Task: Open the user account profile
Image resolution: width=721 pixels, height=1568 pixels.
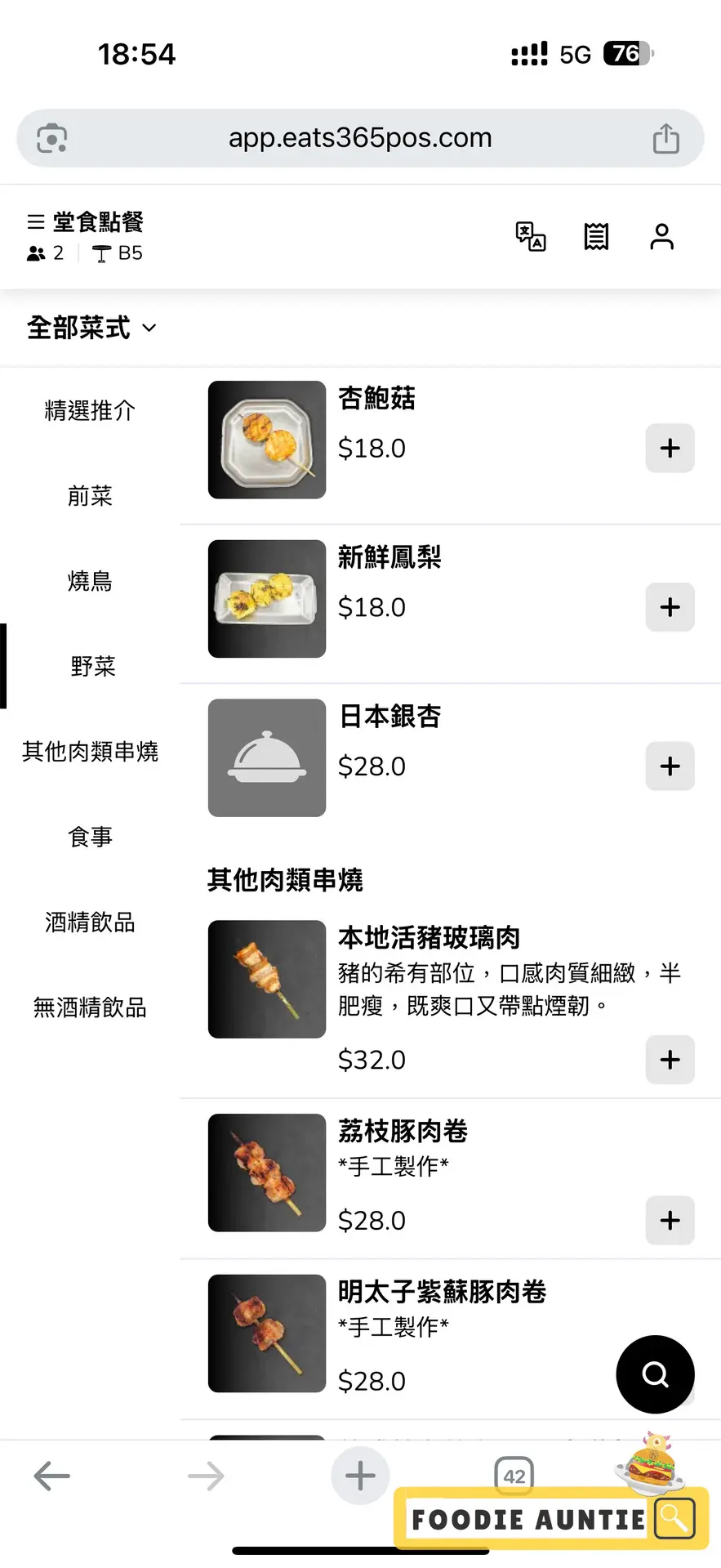Action: tap(661, 237)
